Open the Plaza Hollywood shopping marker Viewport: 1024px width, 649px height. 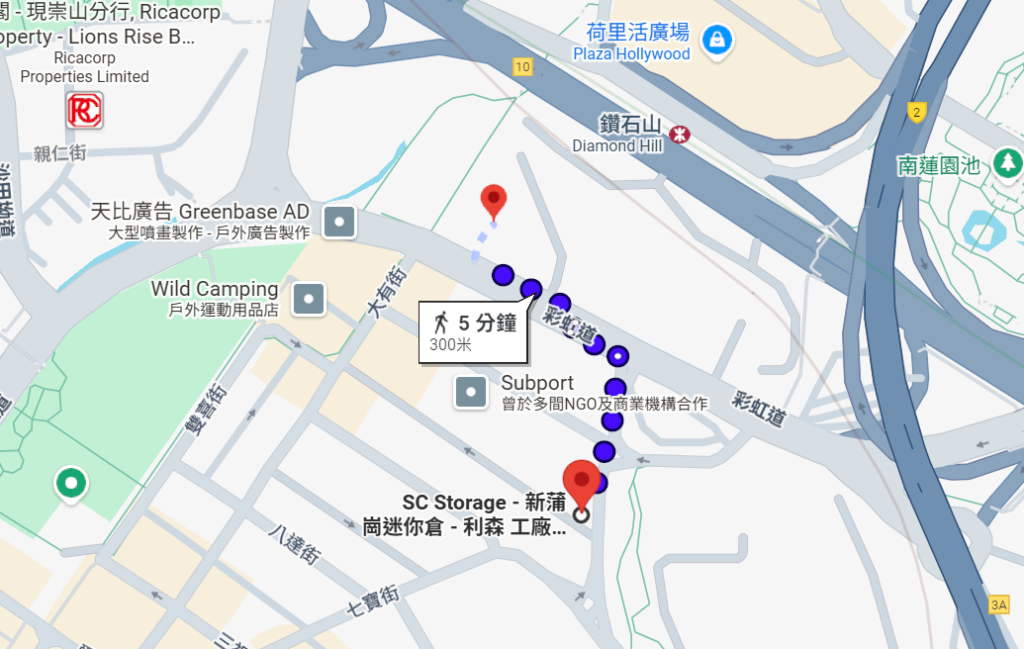click(717, 40)
